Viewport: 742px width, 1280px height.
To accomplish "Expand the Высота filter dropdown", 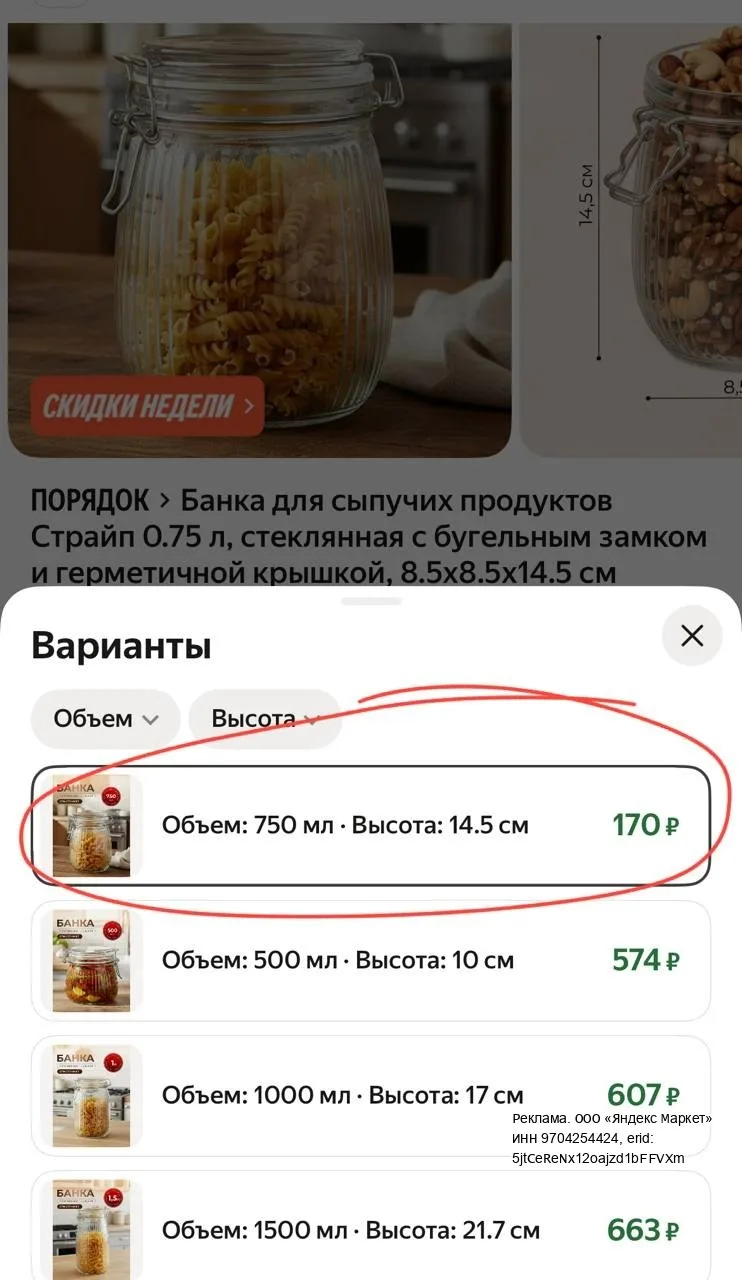I will coord(265,719).
